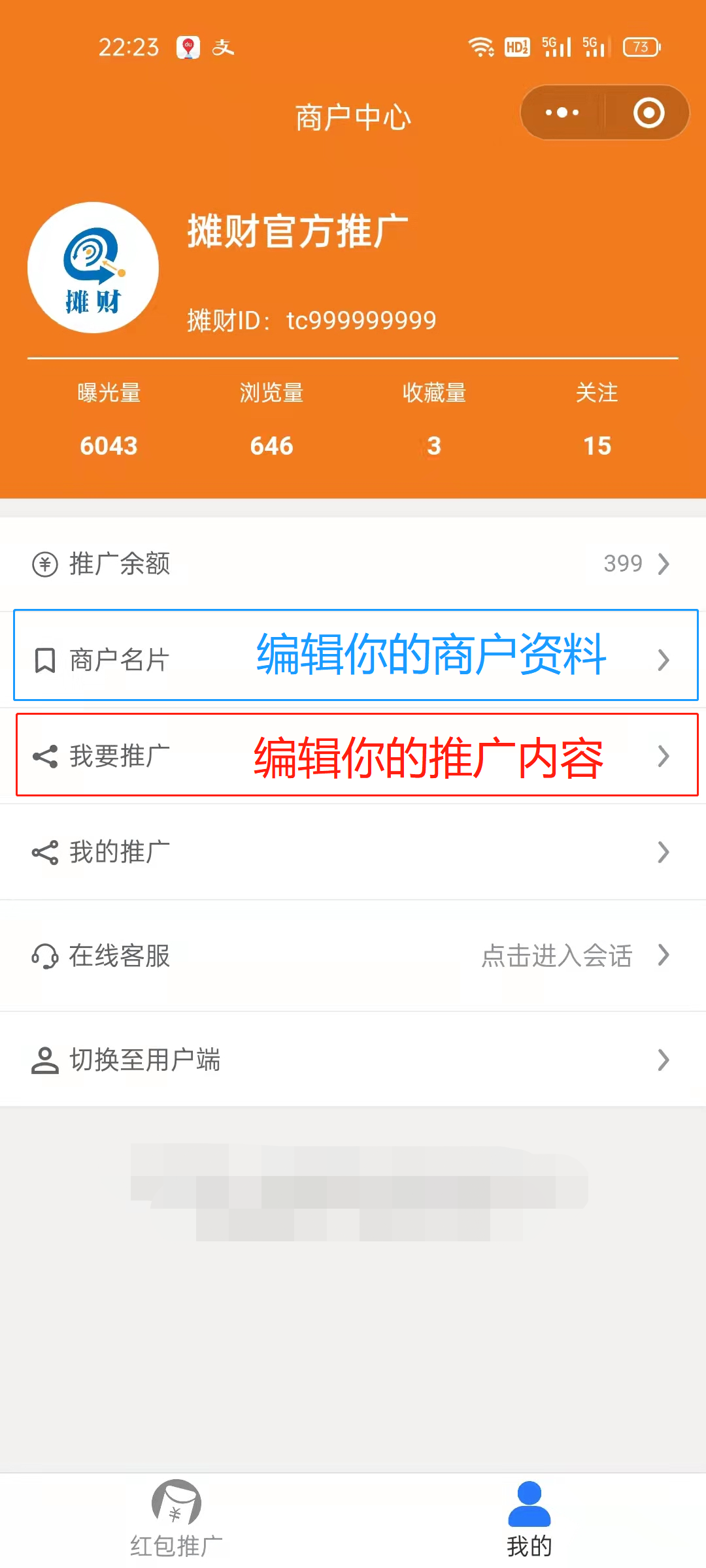
Task: Tap the 摊财 merchant avatar
Action: [x=93, y=268]
